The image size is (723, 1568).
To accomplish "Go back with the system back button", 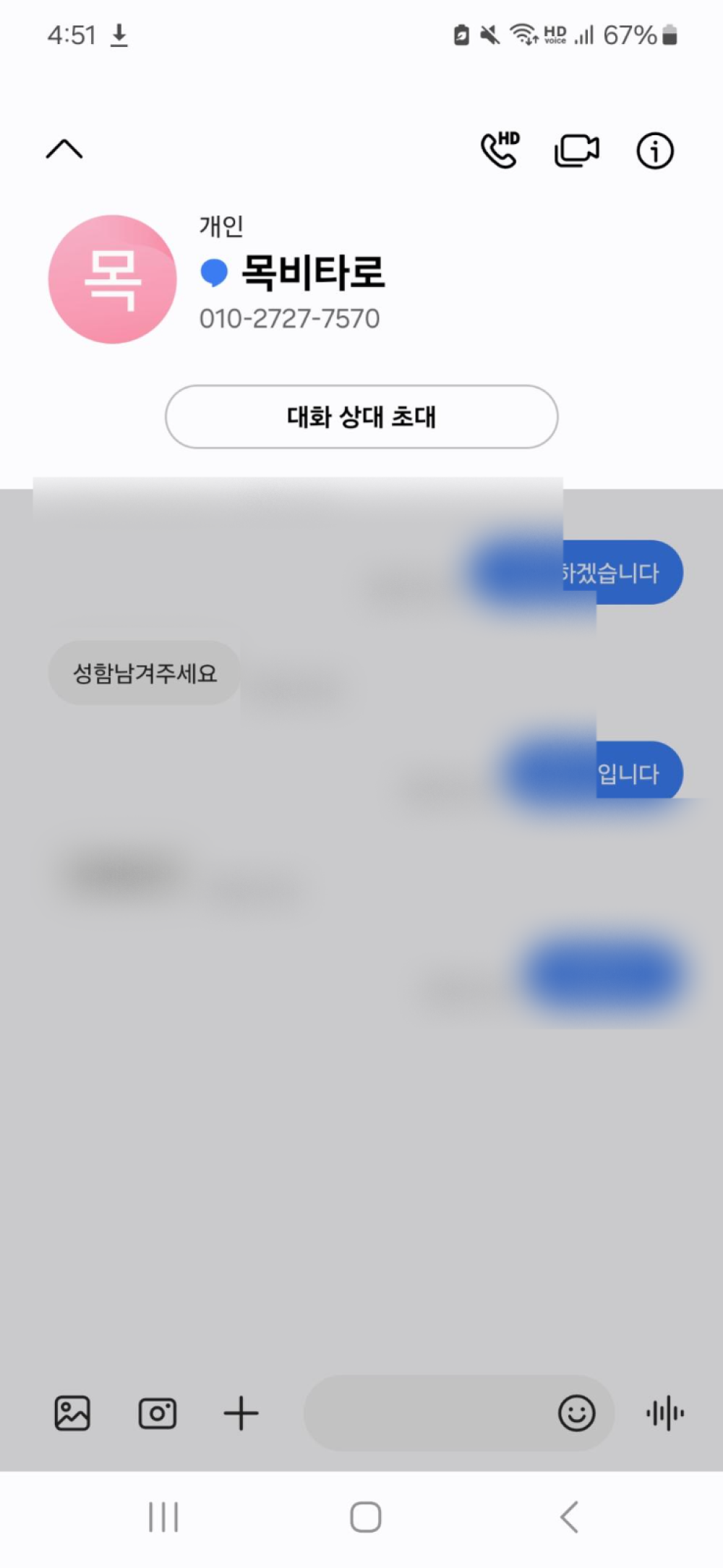I will click(x=569, y=1517).
